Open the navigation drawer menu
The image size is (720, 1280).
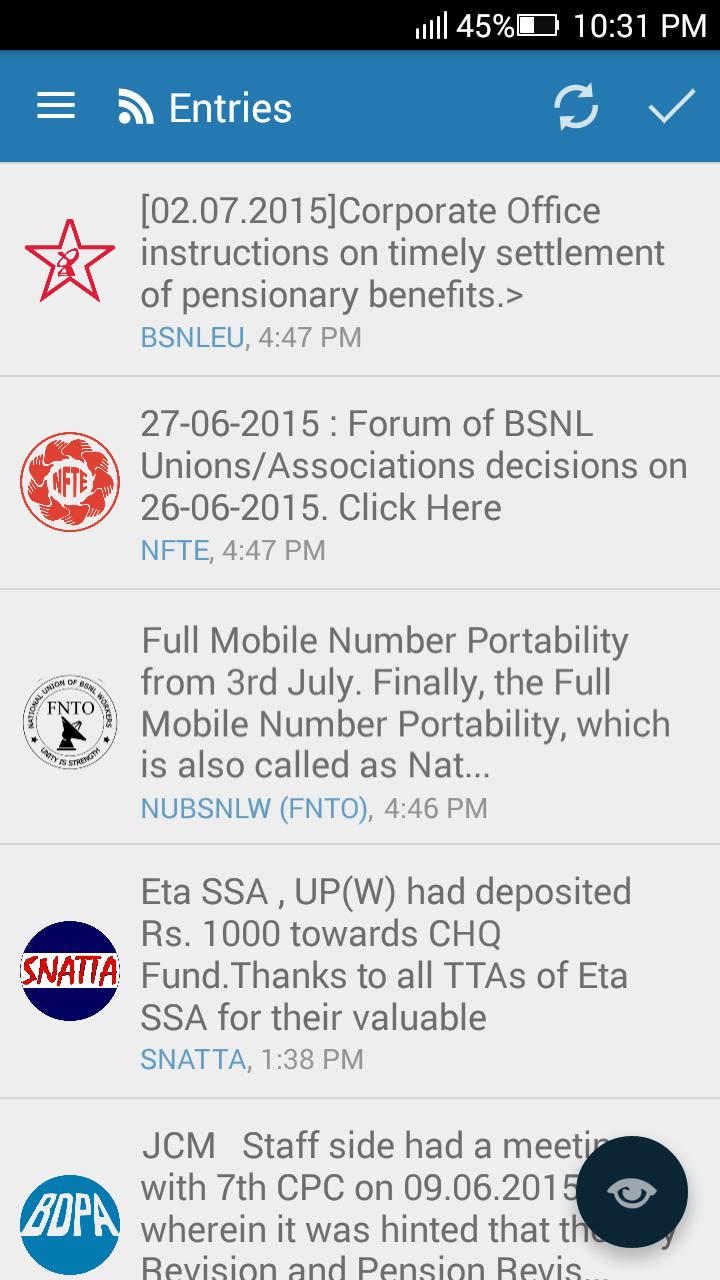pyautogui.click(x=56, y=107)
